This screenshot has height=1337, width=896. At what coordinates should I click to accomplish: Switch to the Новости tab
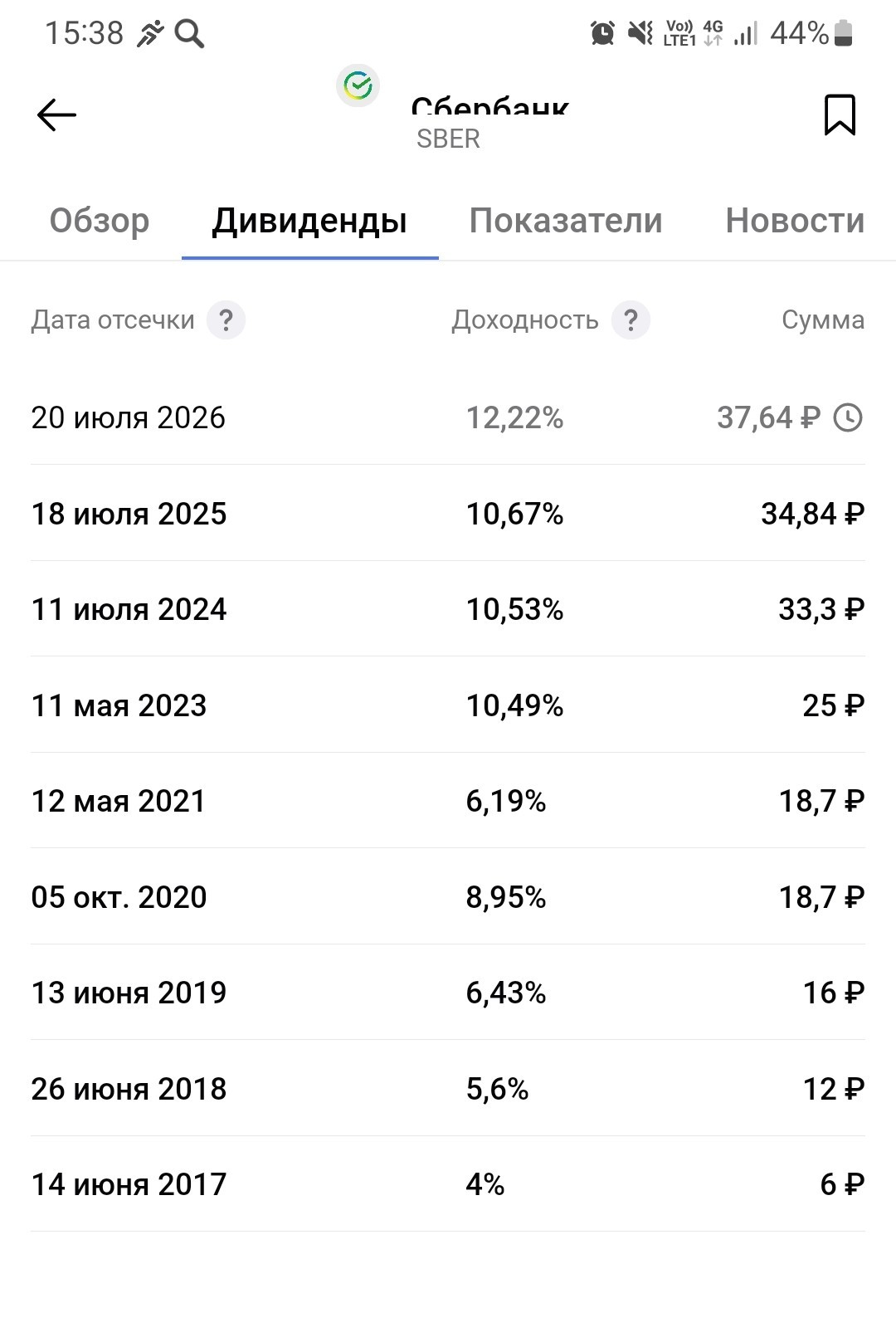795,221
